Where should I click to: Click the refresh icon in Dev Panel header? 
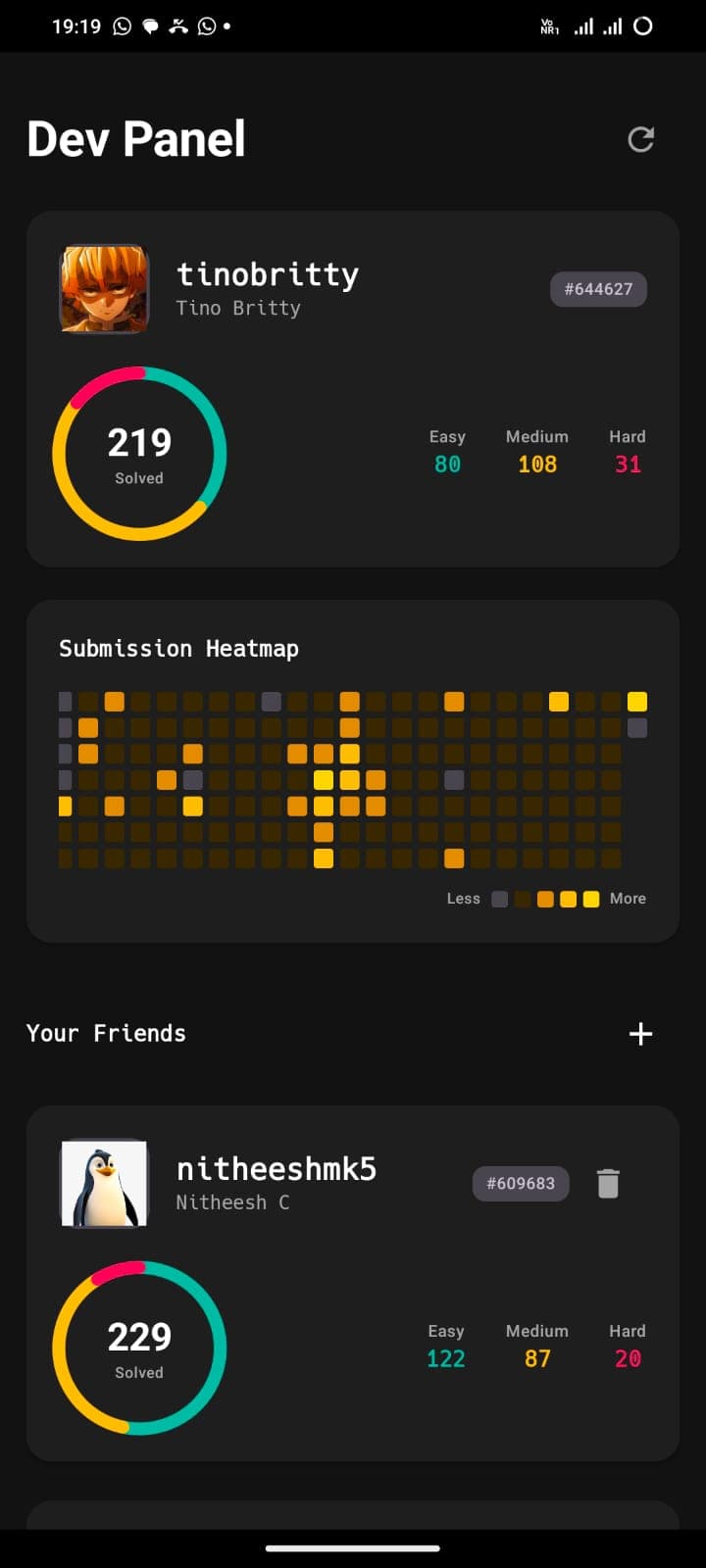pos(640,139)
